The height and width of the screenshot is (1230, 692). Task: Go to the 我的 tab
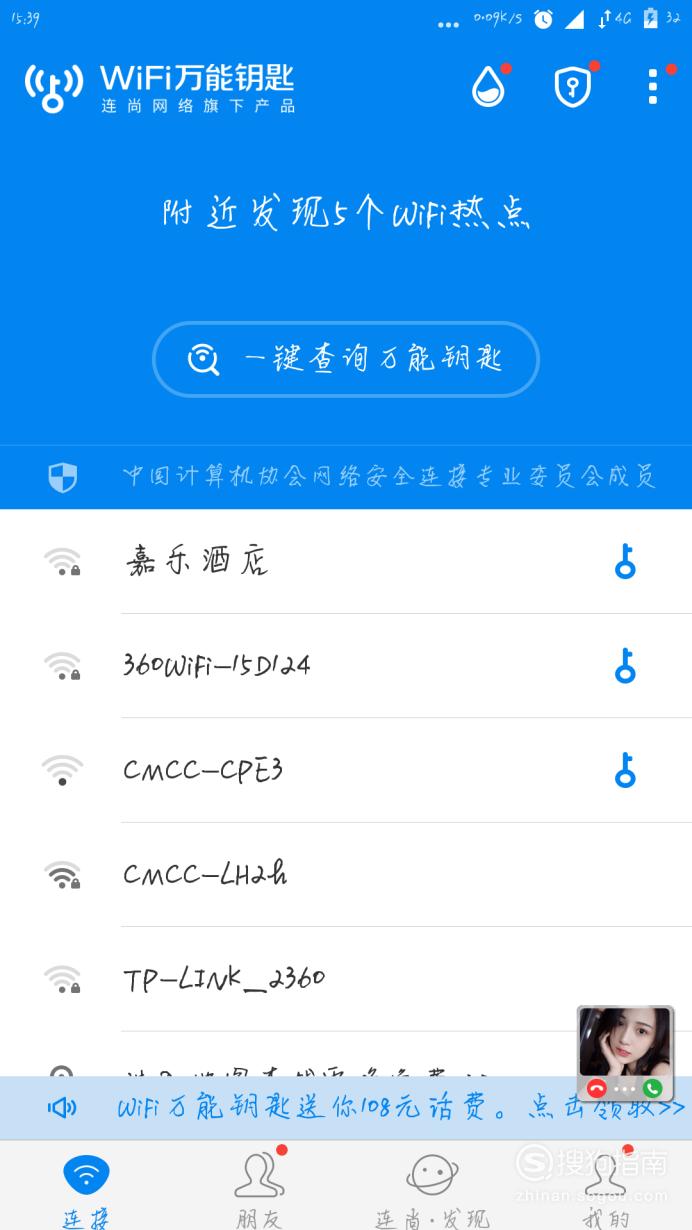(605, 1187)
